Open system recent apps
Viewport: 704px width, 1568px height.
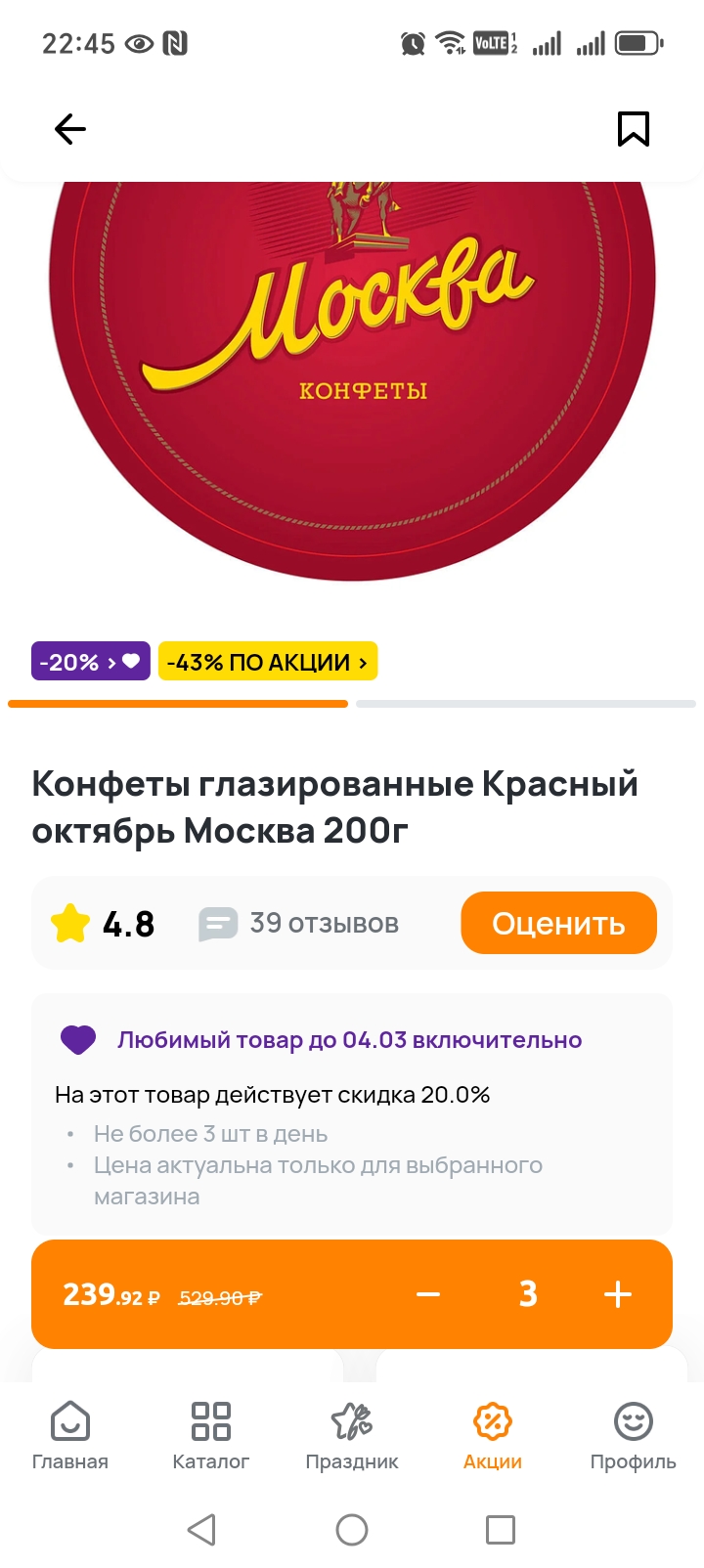click(x=501, y=1529)
